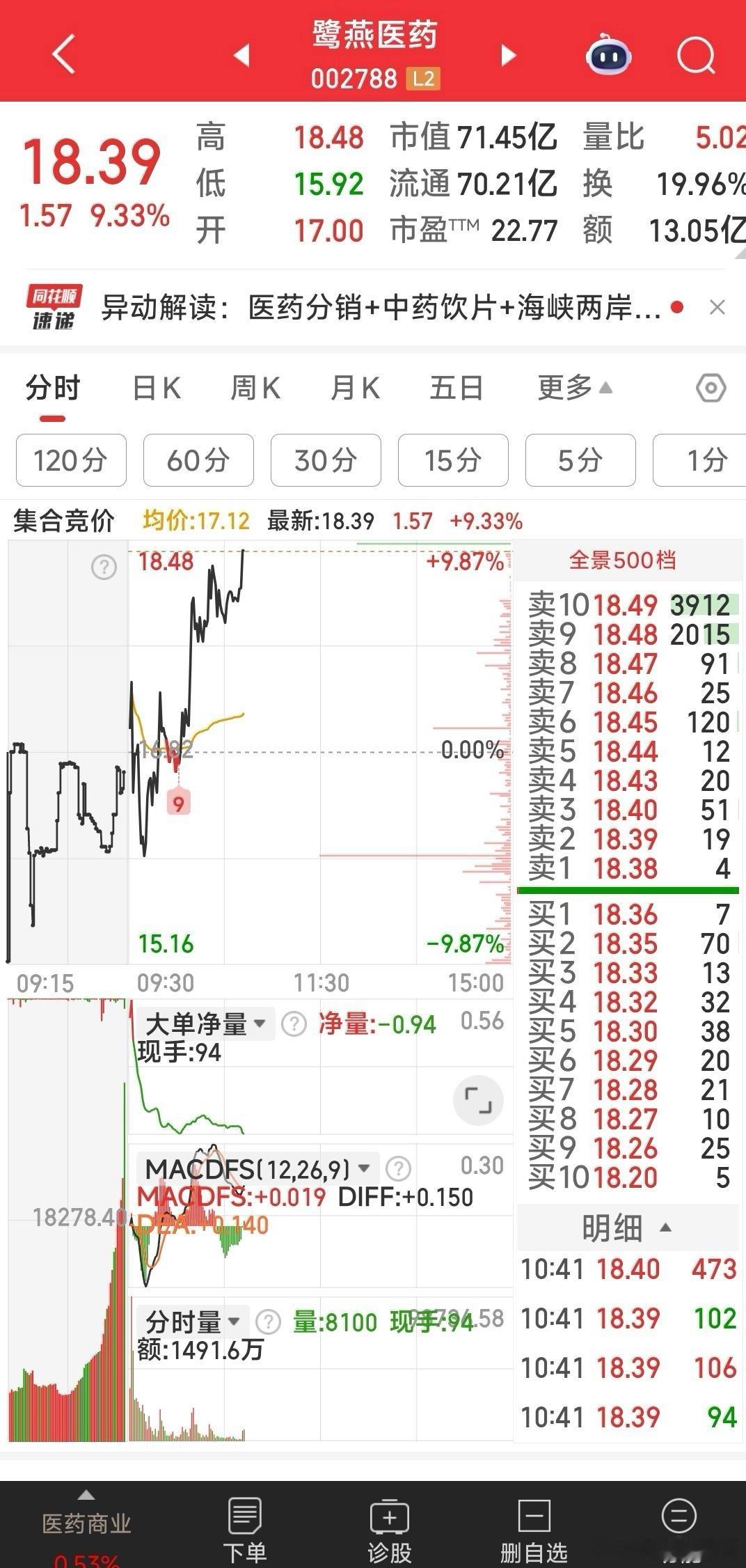Switch to the 日K tab
Screen dimensions: 746x1568
157,388
